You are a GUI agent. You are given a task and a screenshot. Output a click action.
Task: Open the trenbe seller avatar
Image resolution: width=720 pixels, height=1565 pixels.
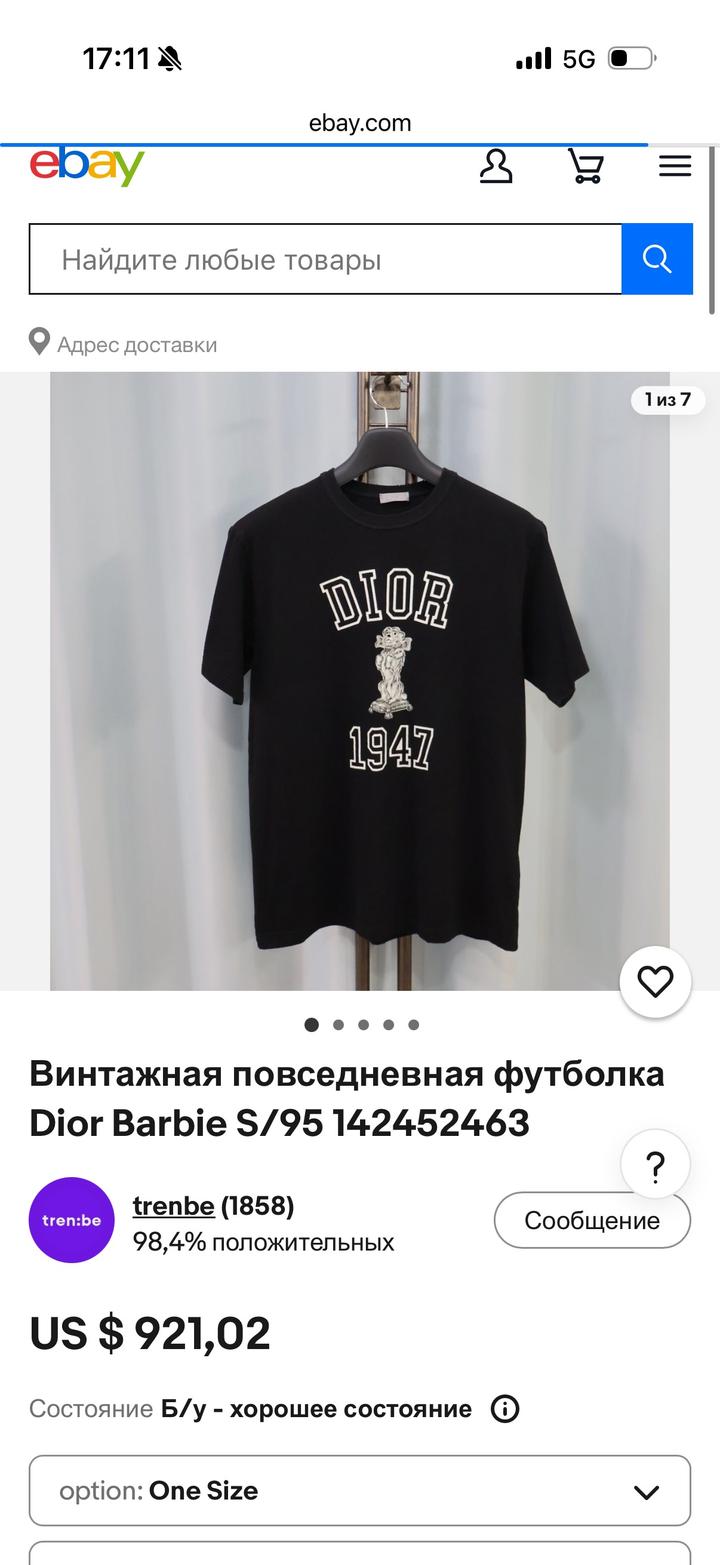click(x=72, y=1220)
